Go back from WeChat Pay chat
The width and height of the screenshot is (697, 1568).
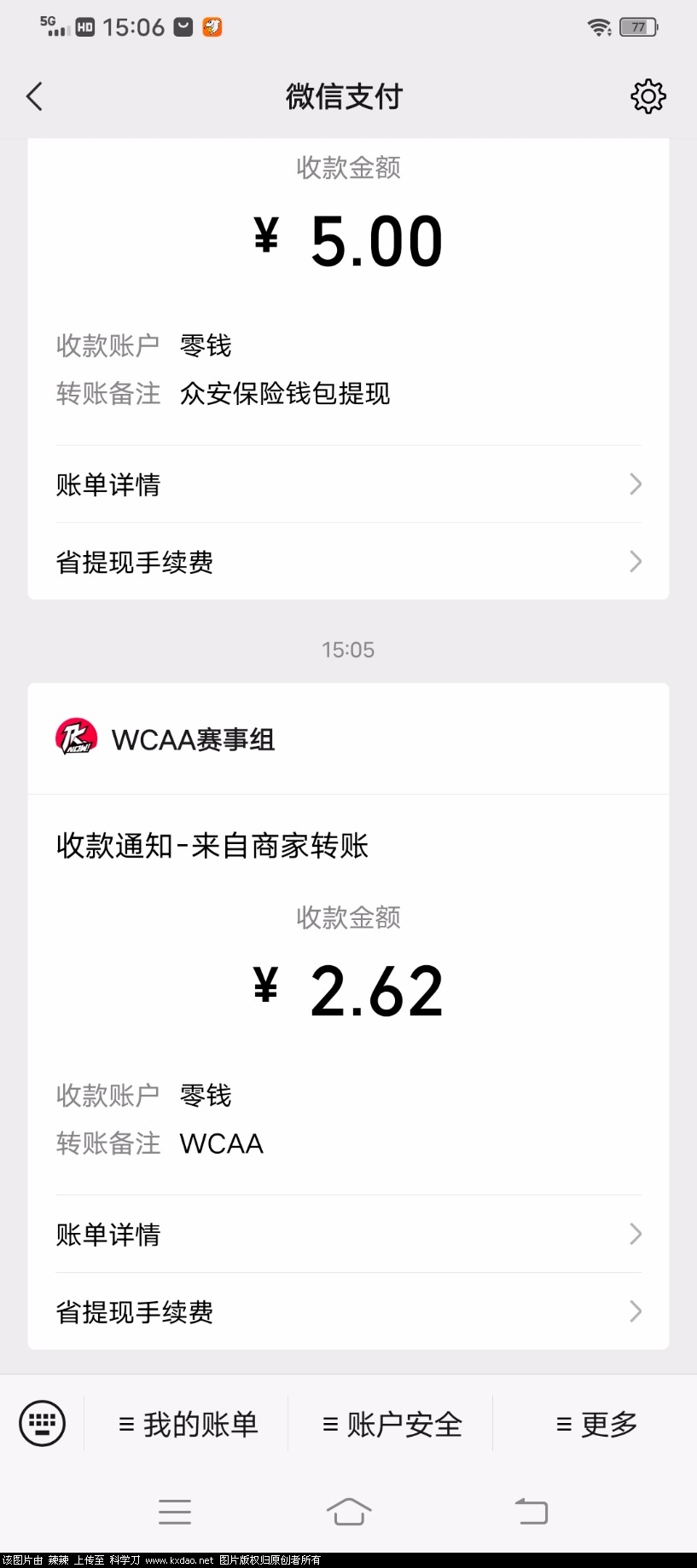(35, 96)
